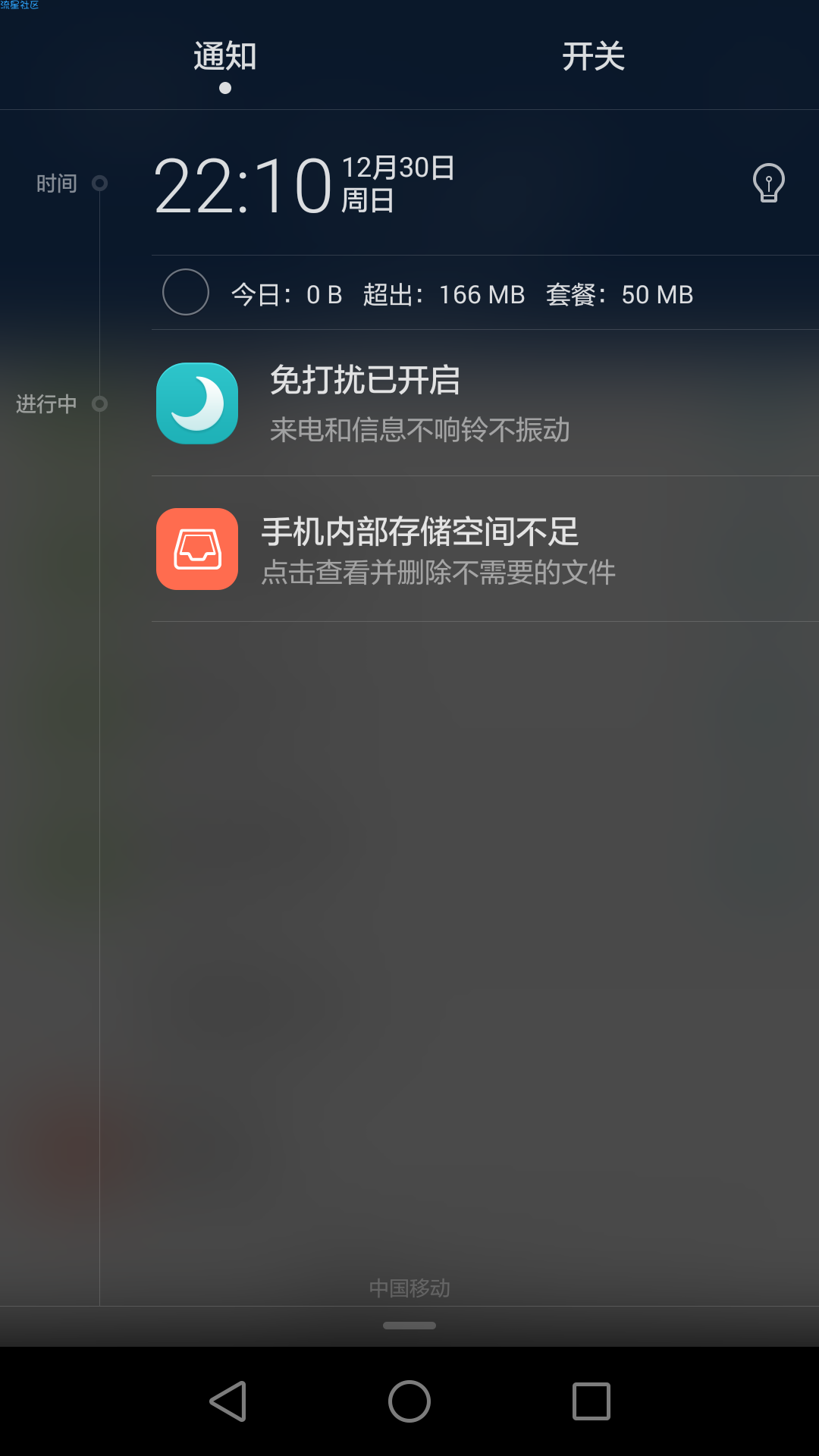
Task: Switch to the 开关 tab
Action: (x=593, y=57)
